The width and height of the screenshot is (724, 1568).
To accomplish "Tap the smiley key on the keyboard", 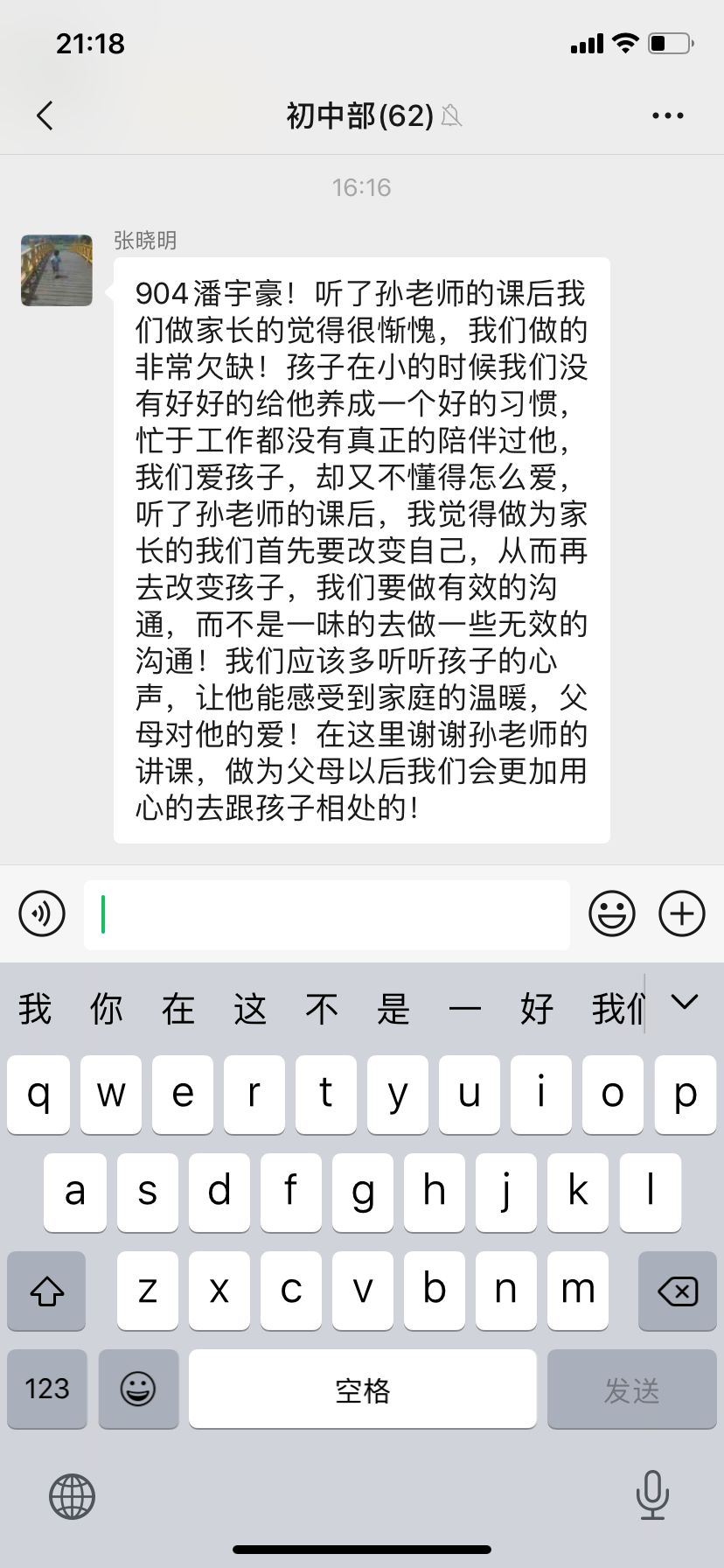I will [138, 1389].
